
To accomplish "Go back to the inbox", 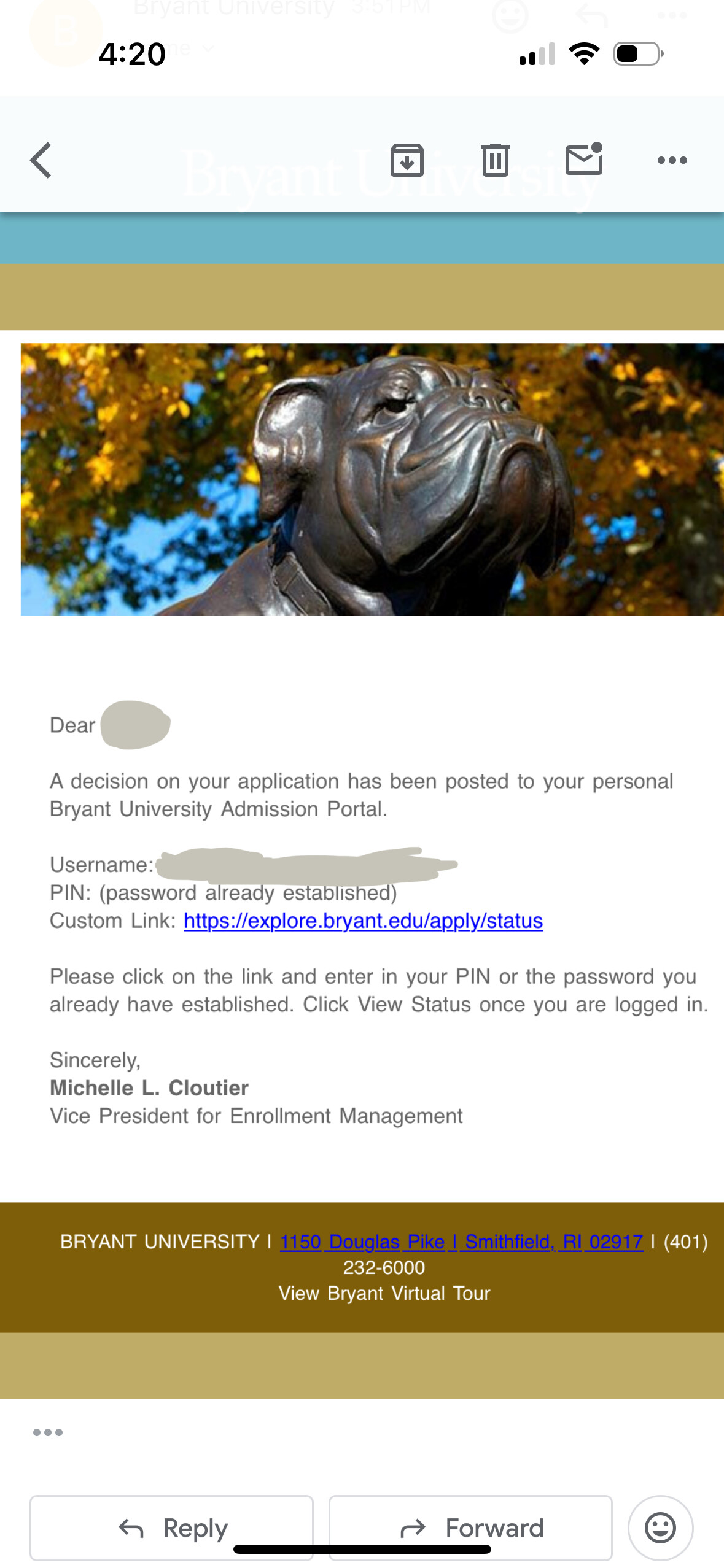I will tap(41, 160).
